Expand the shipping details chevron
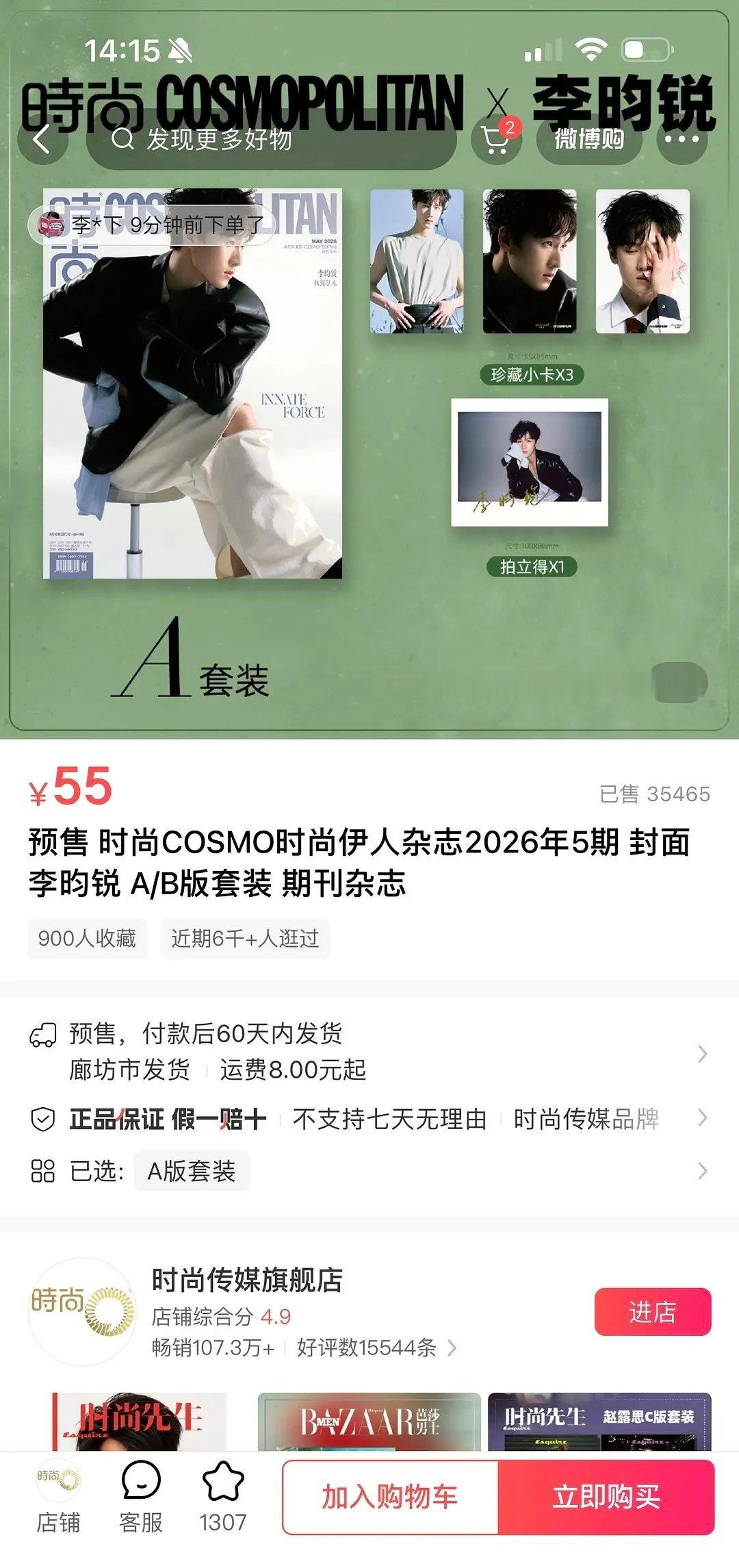739x1568 pixels. pyautogui.click(x=703, y=1054)
